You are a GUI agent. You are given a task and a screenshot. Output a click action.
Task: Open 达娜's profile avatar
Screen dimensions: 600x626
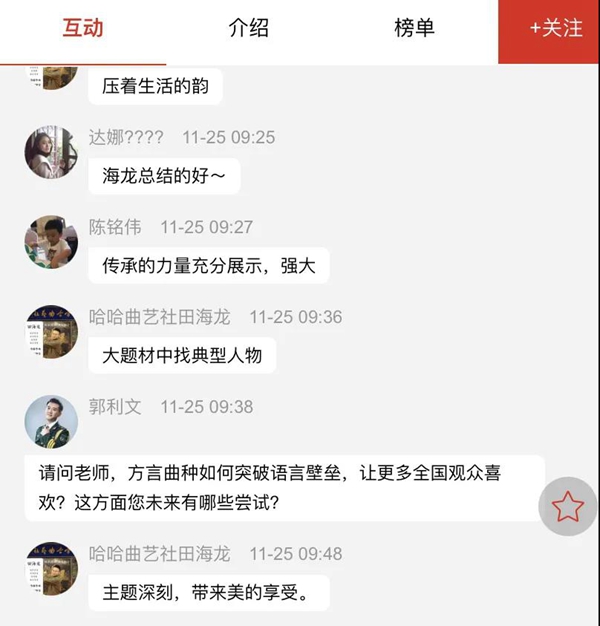(x=51, y=152)
